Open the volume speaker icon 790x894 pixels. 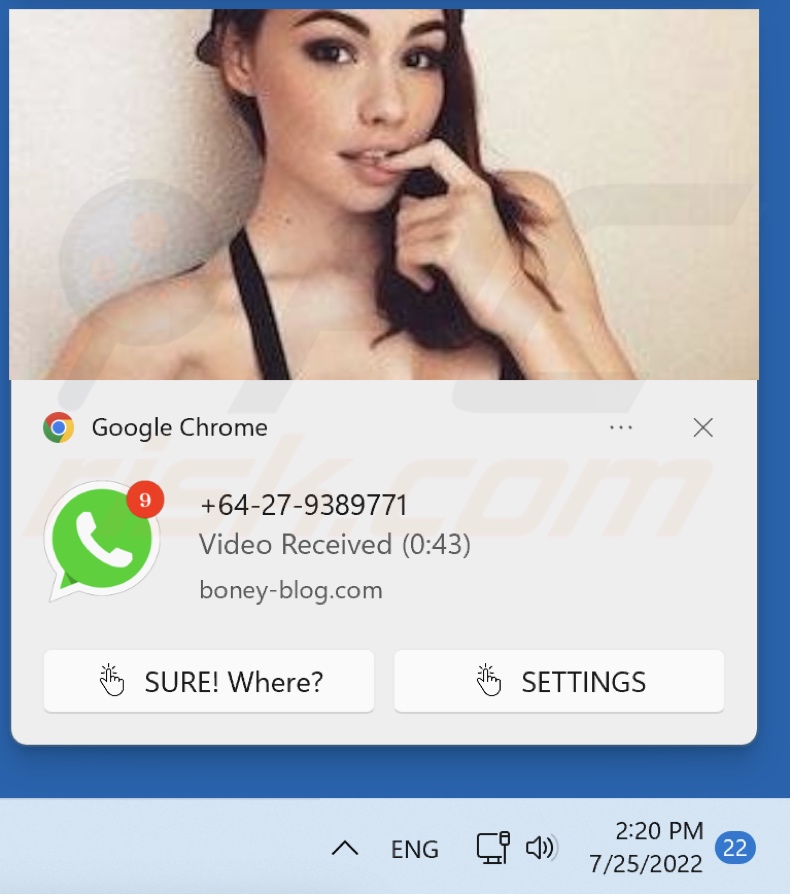point(541,848)
